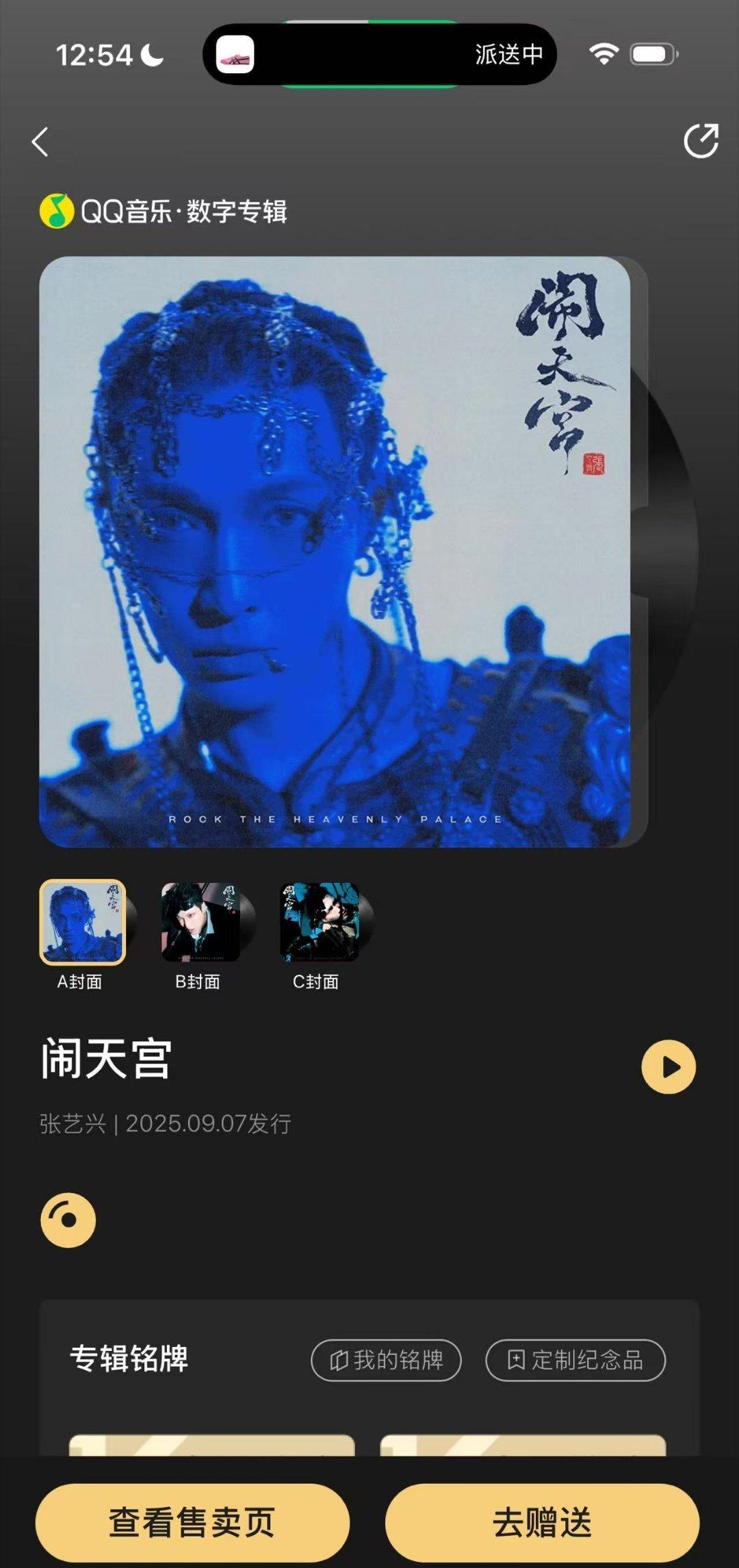Tap the yellow vinyl disc icon
The height and width of the screenshot is (1568, 739).
coord(68,1220)
